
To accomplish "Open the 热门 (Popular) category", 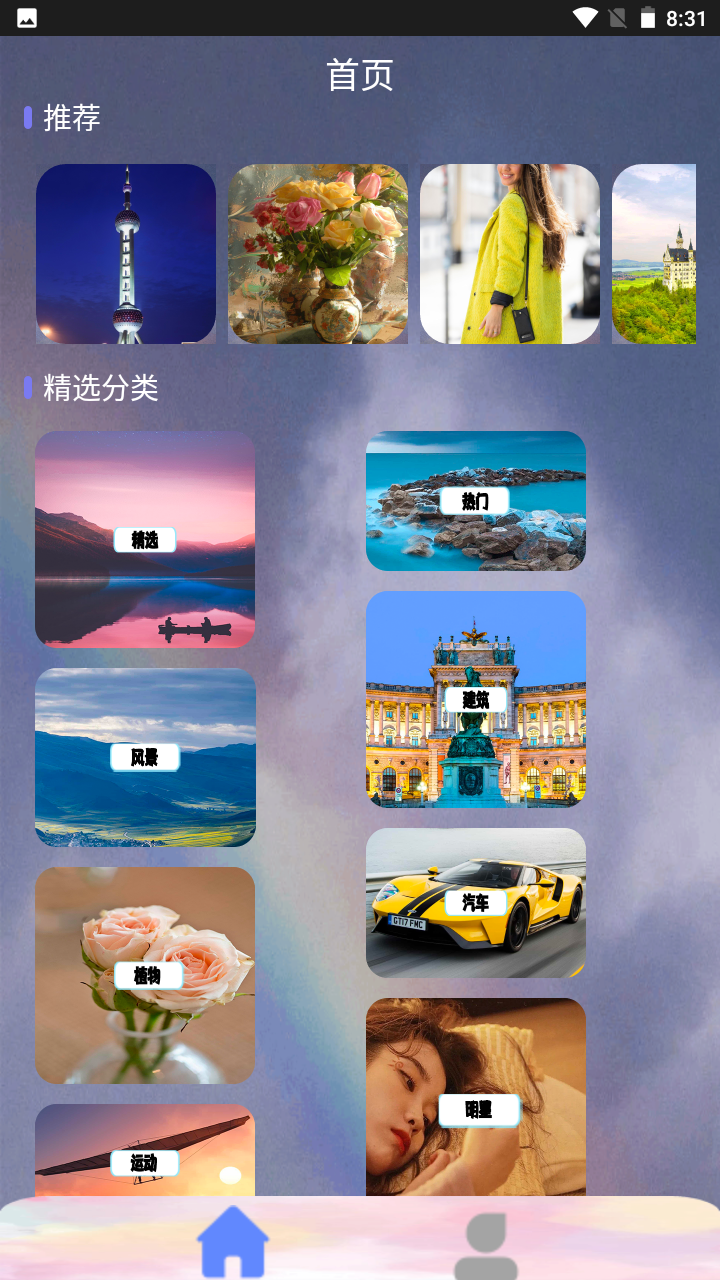I will point(475,500).
